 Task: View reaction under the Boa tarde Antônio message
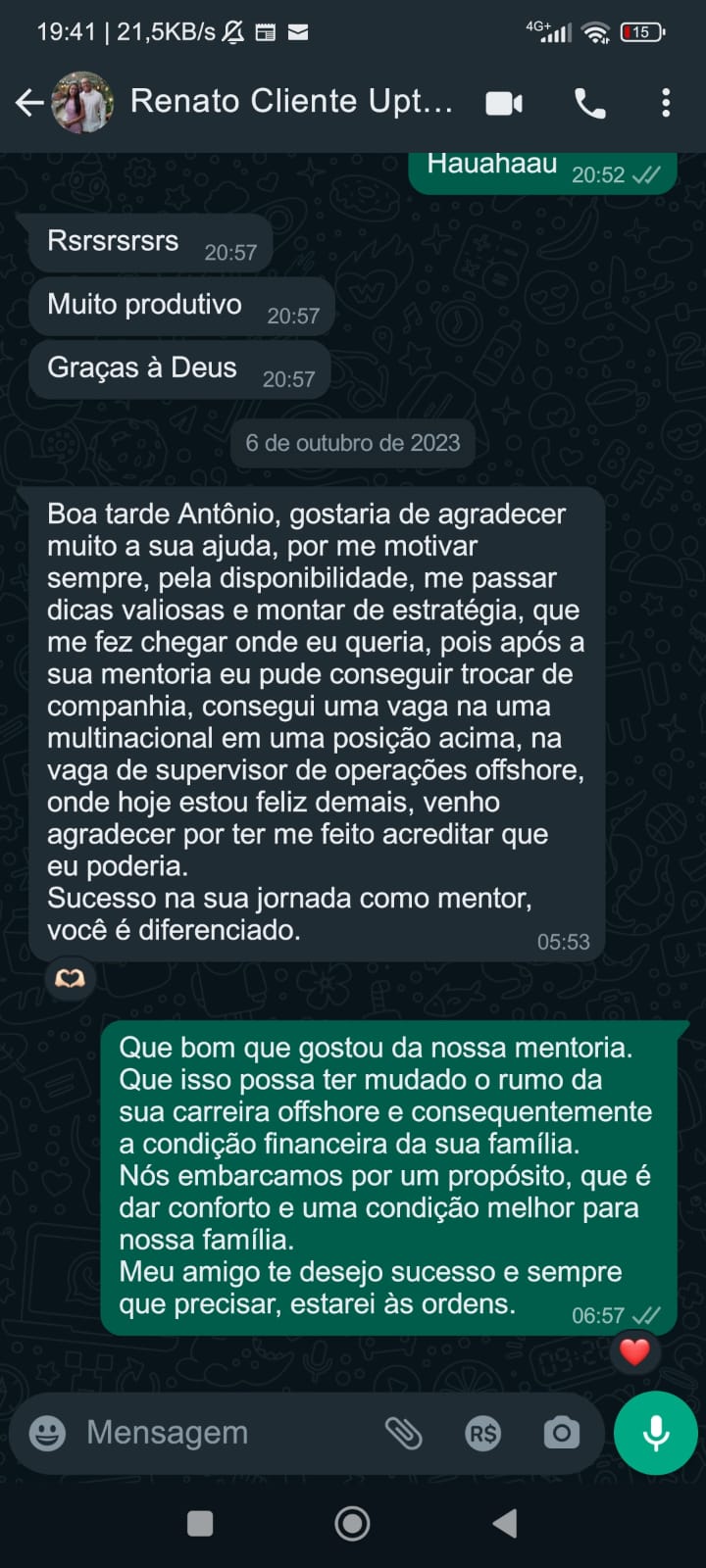pos(70,978)
